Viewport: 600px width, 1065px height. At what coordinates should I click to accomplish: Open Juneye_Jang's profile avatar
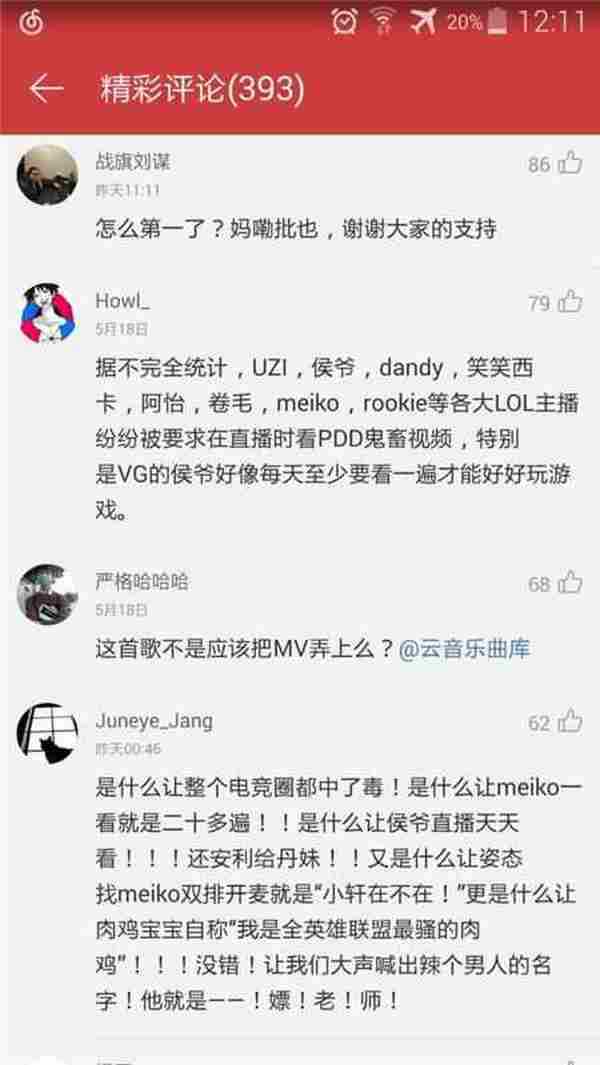(47, 733)
